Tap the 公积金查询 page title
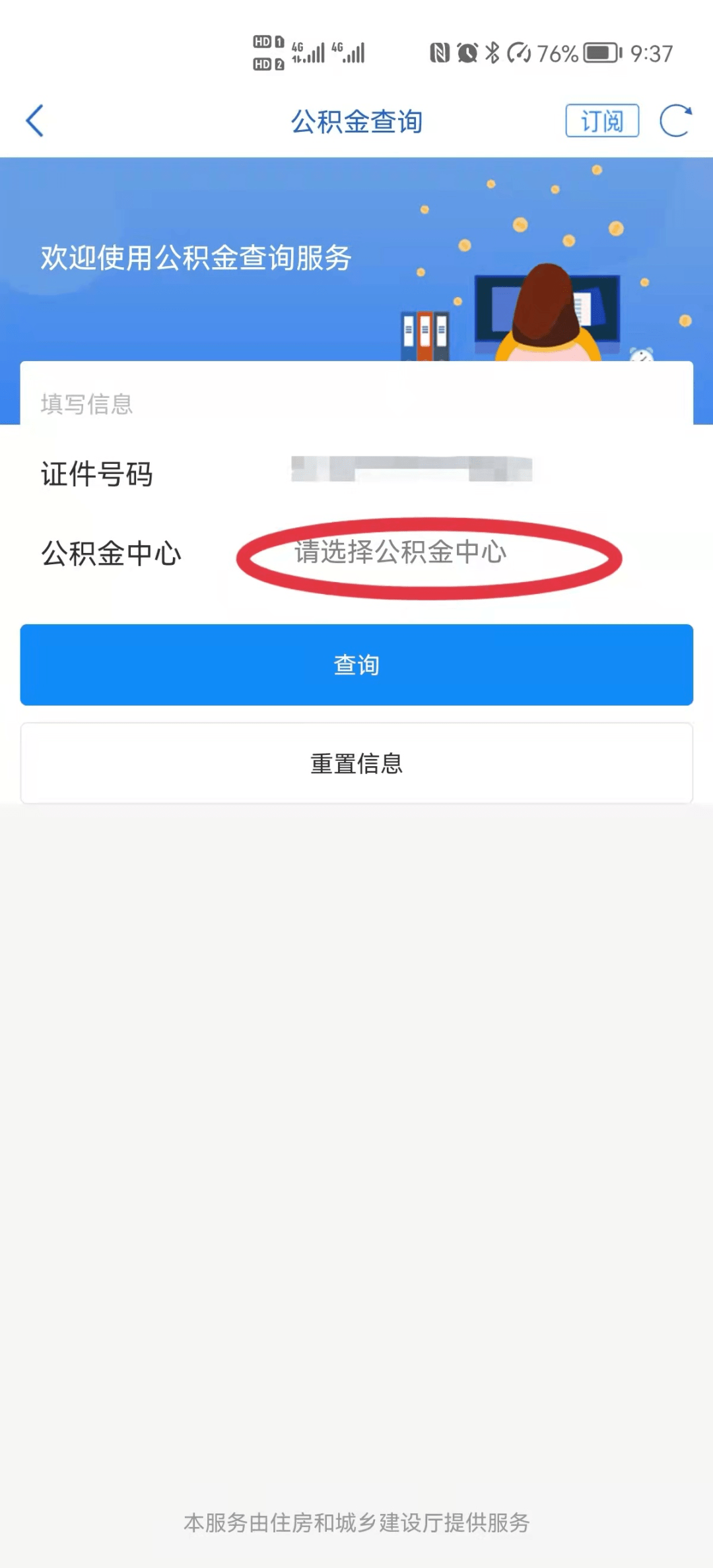713x1568 pixels. tap(356, 121)
